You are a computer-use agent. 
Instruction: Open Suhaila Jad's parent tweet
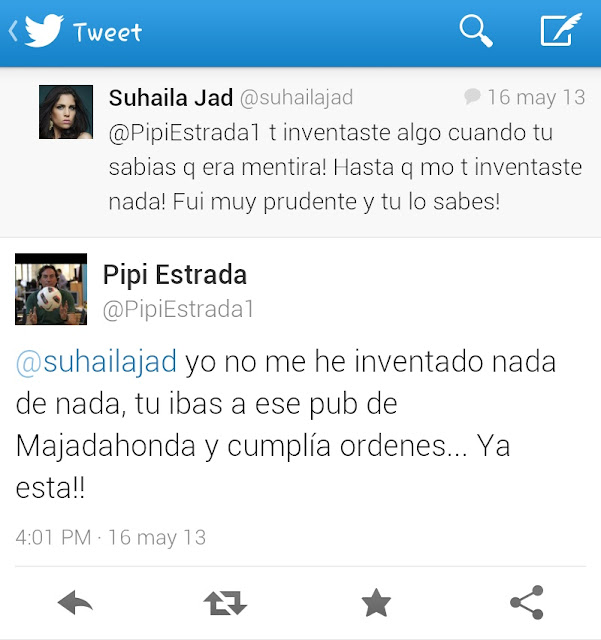pos(330,166)
